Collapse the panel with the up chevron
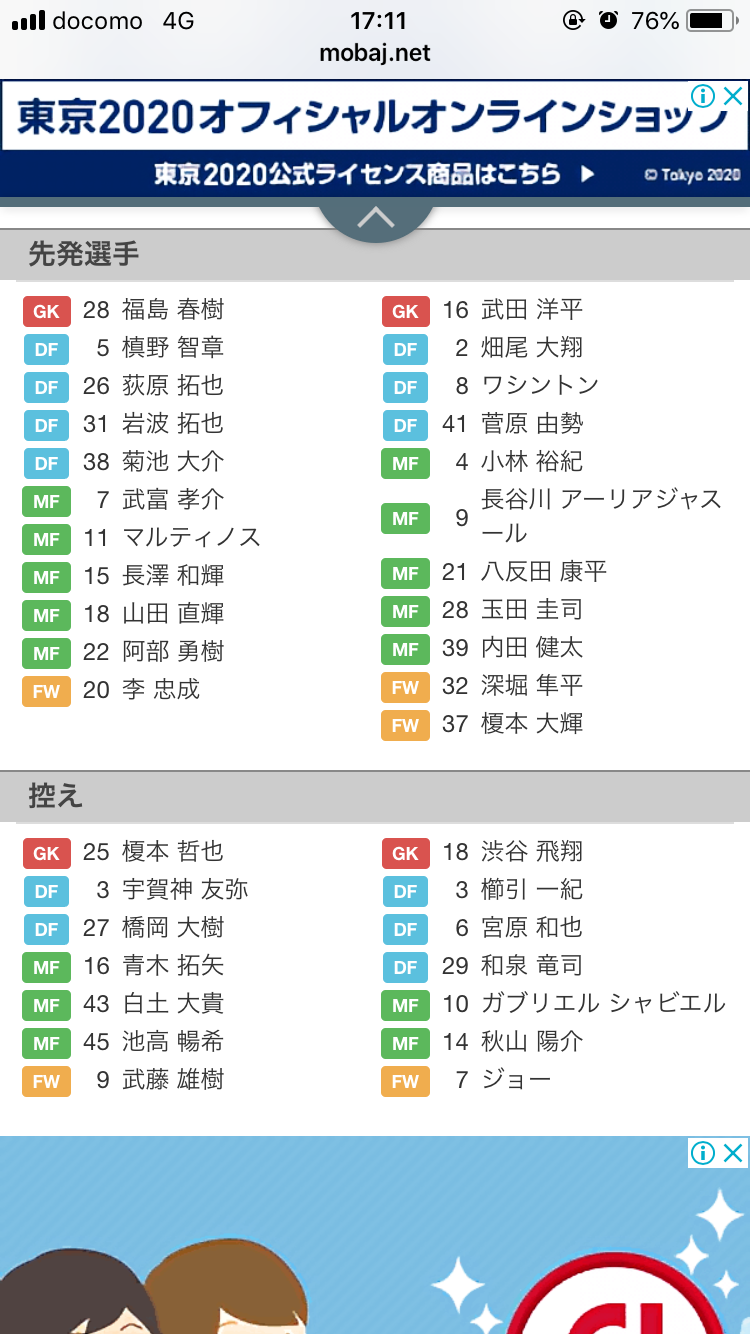Screen dimensions: 750x1334 [x=376, y=218]
